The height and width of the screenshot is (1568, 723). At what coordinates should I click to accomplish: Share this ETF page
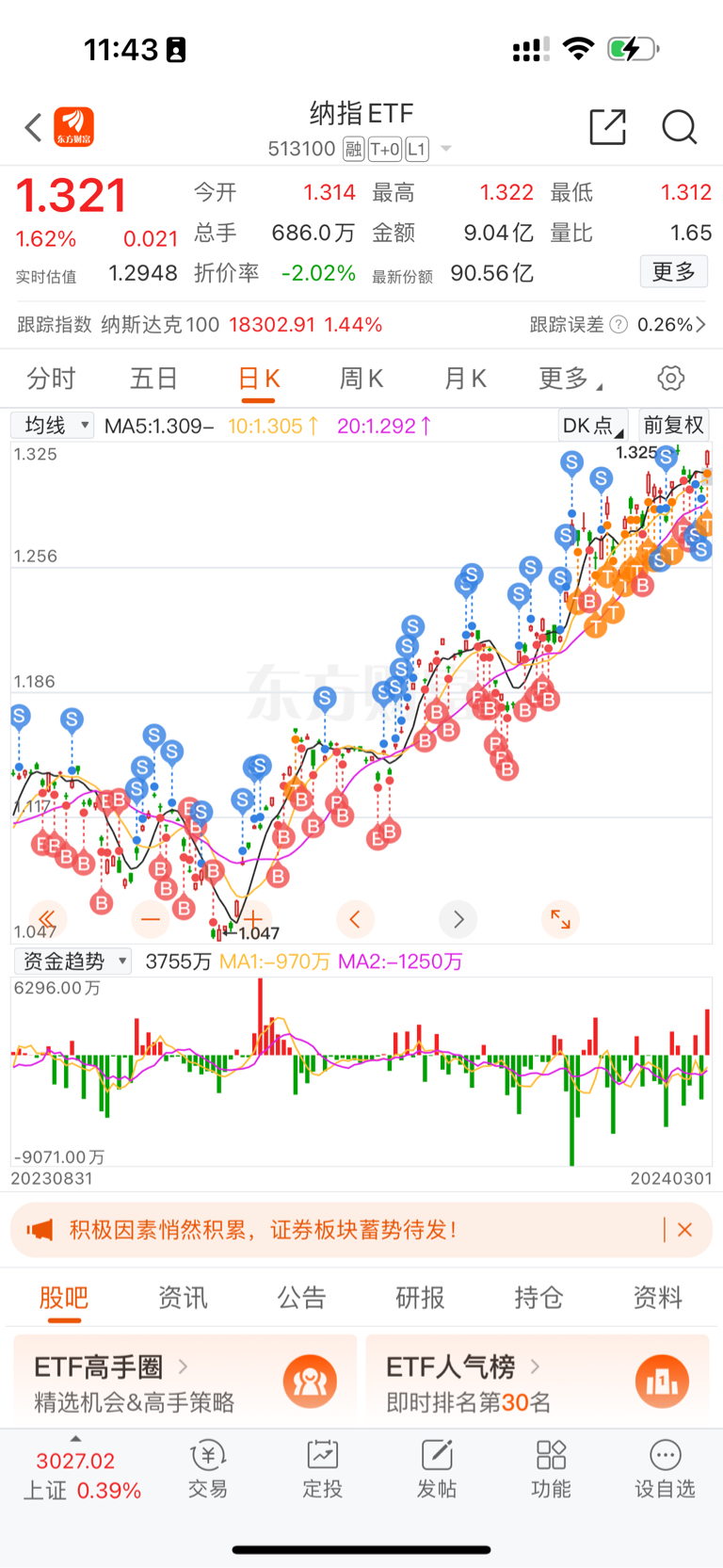[x=607, y=127]
